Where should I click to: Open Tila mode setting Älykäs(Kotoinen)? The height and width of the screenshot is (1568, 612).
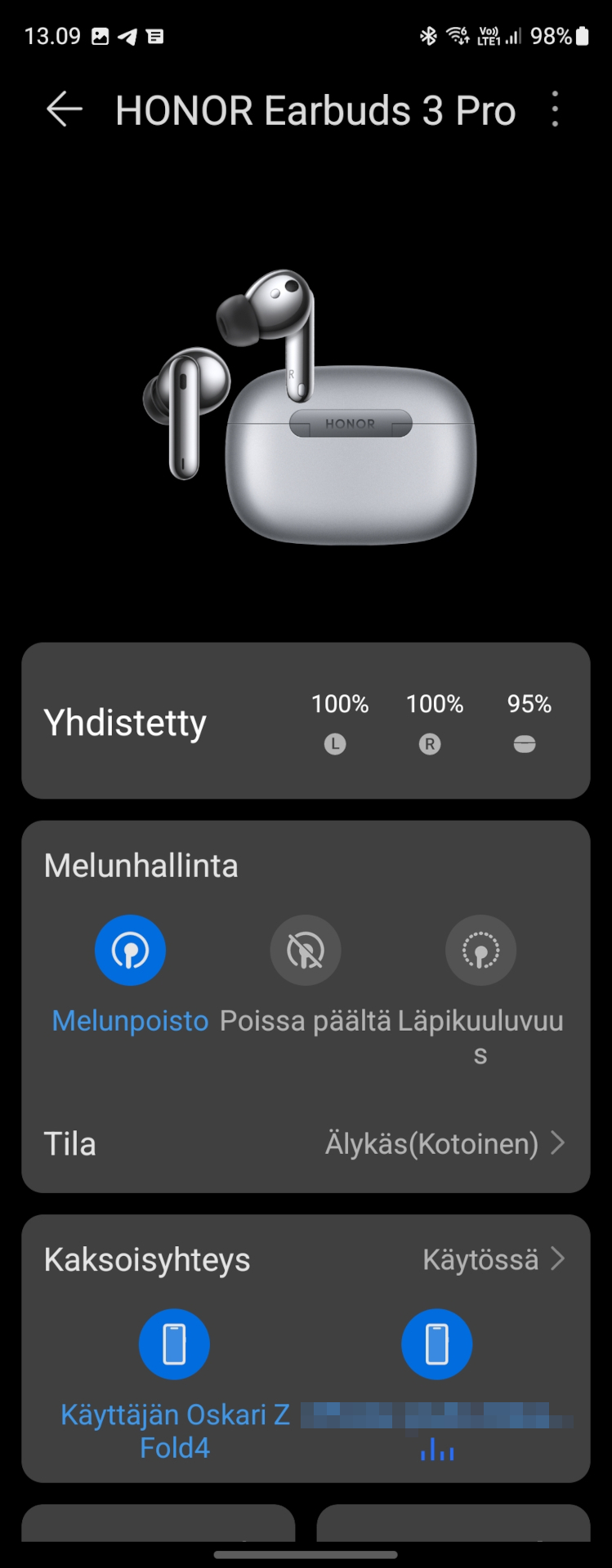(x=444, y=1143)
